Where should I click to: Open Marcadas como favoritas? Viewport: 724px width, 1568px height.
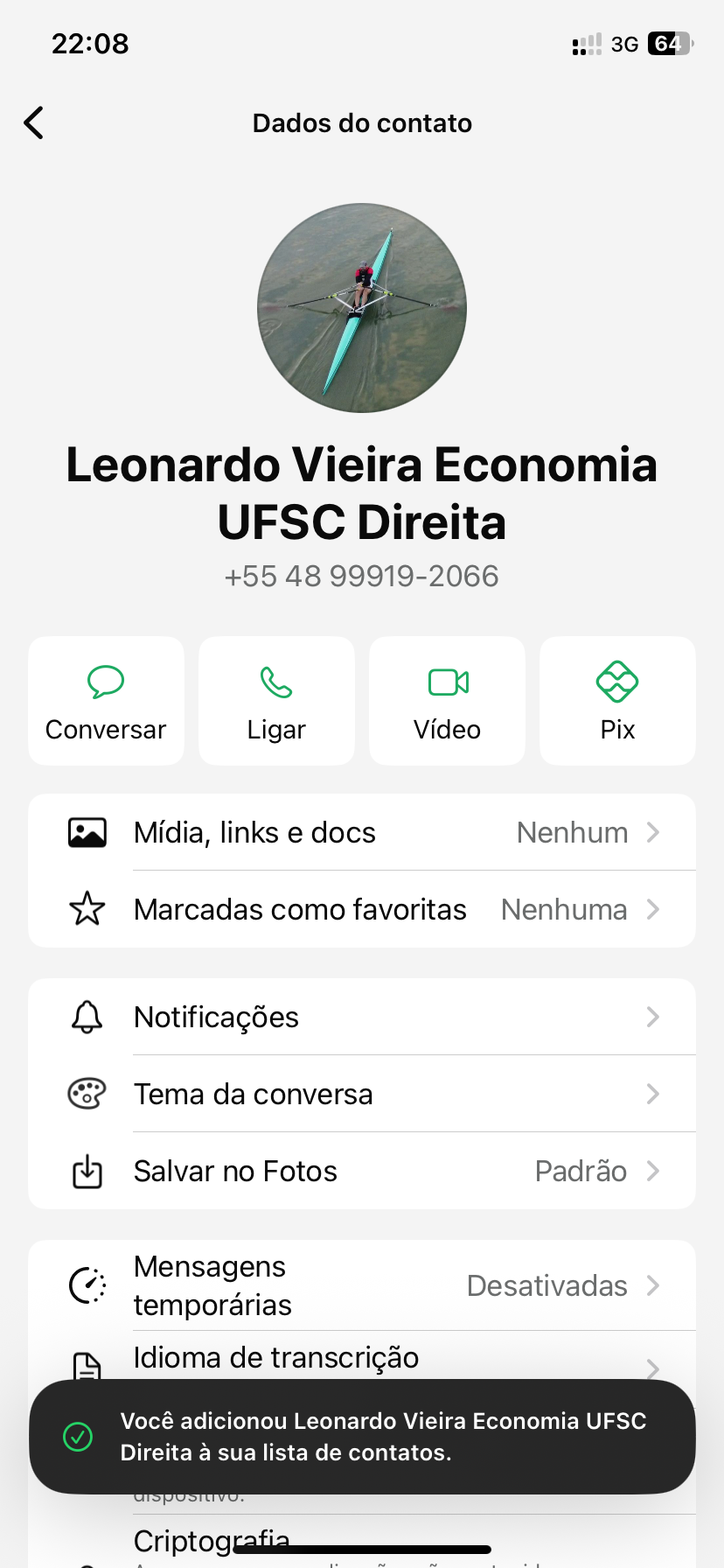(x=362, y=909)
